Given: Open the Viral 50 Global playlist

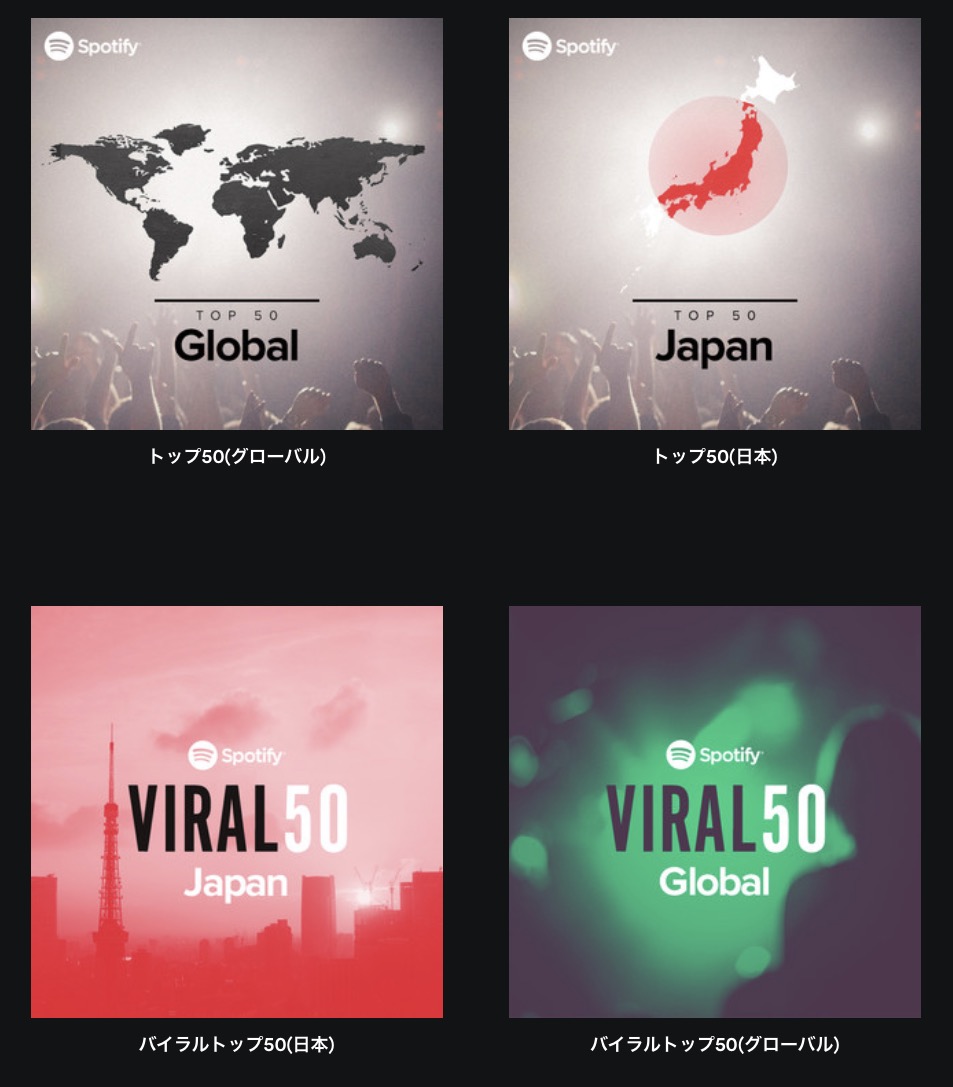Looking at the screenshot, I should click(x=715, y=811).
